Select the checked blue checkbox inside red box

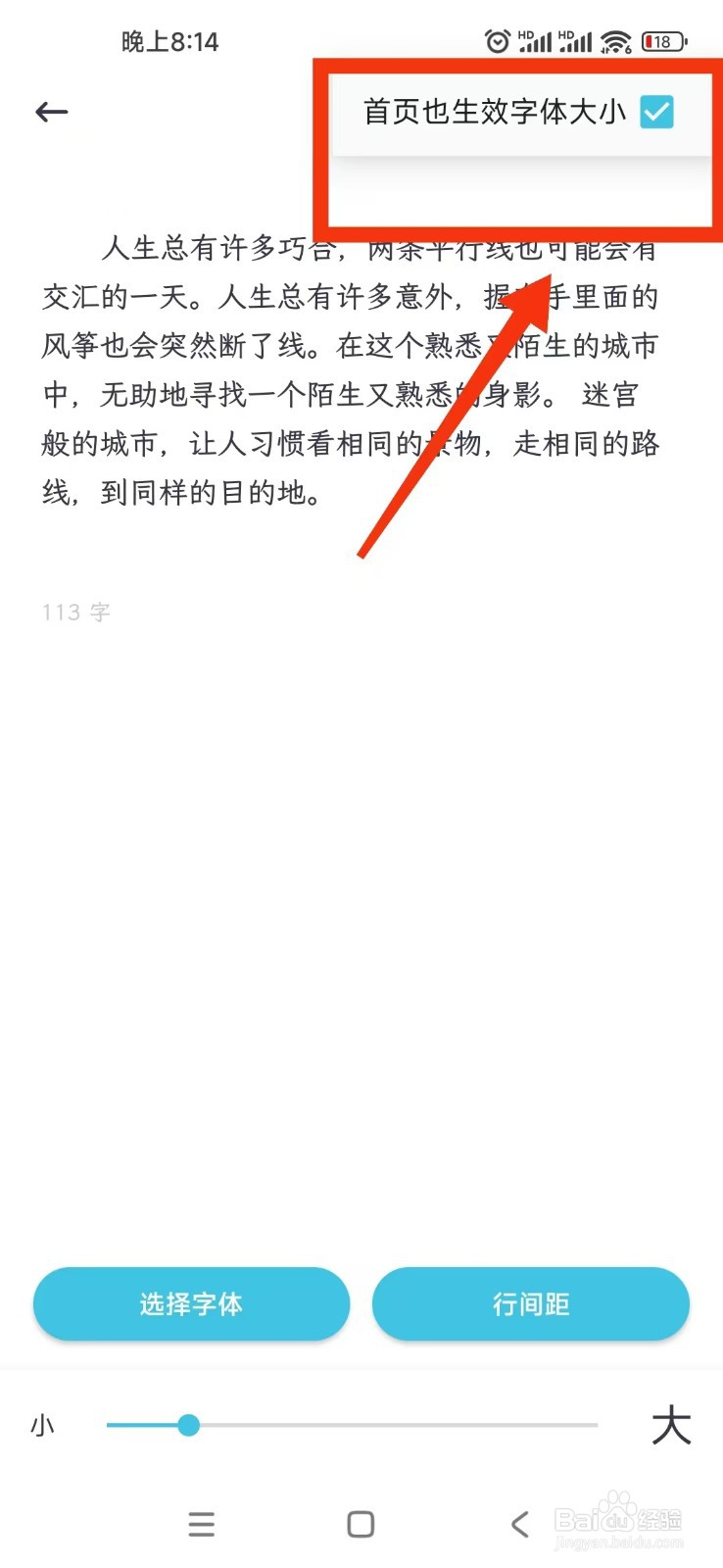tap(658, 112)
